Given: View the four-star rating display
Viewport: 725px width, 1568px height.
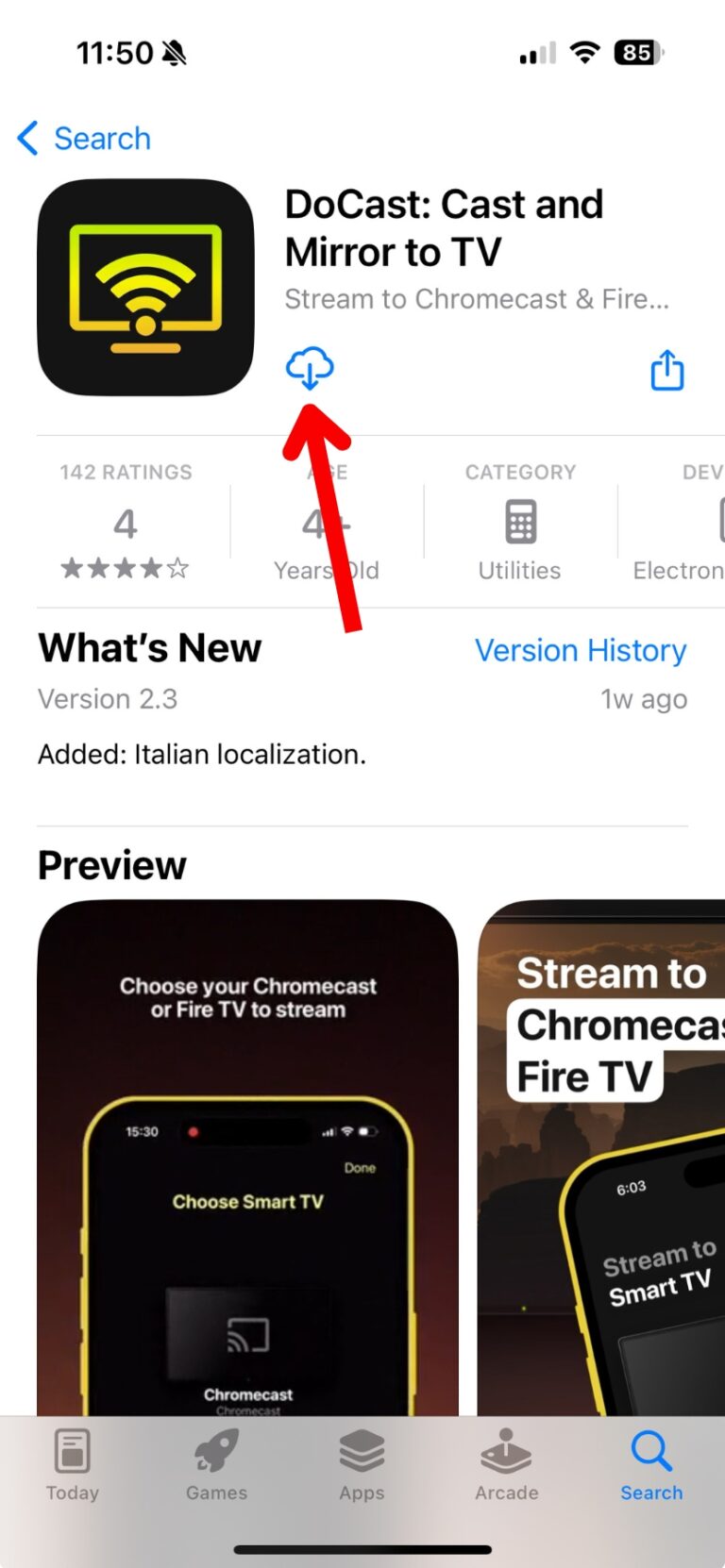Looking at the screenshot, I should tap(125, 568).
